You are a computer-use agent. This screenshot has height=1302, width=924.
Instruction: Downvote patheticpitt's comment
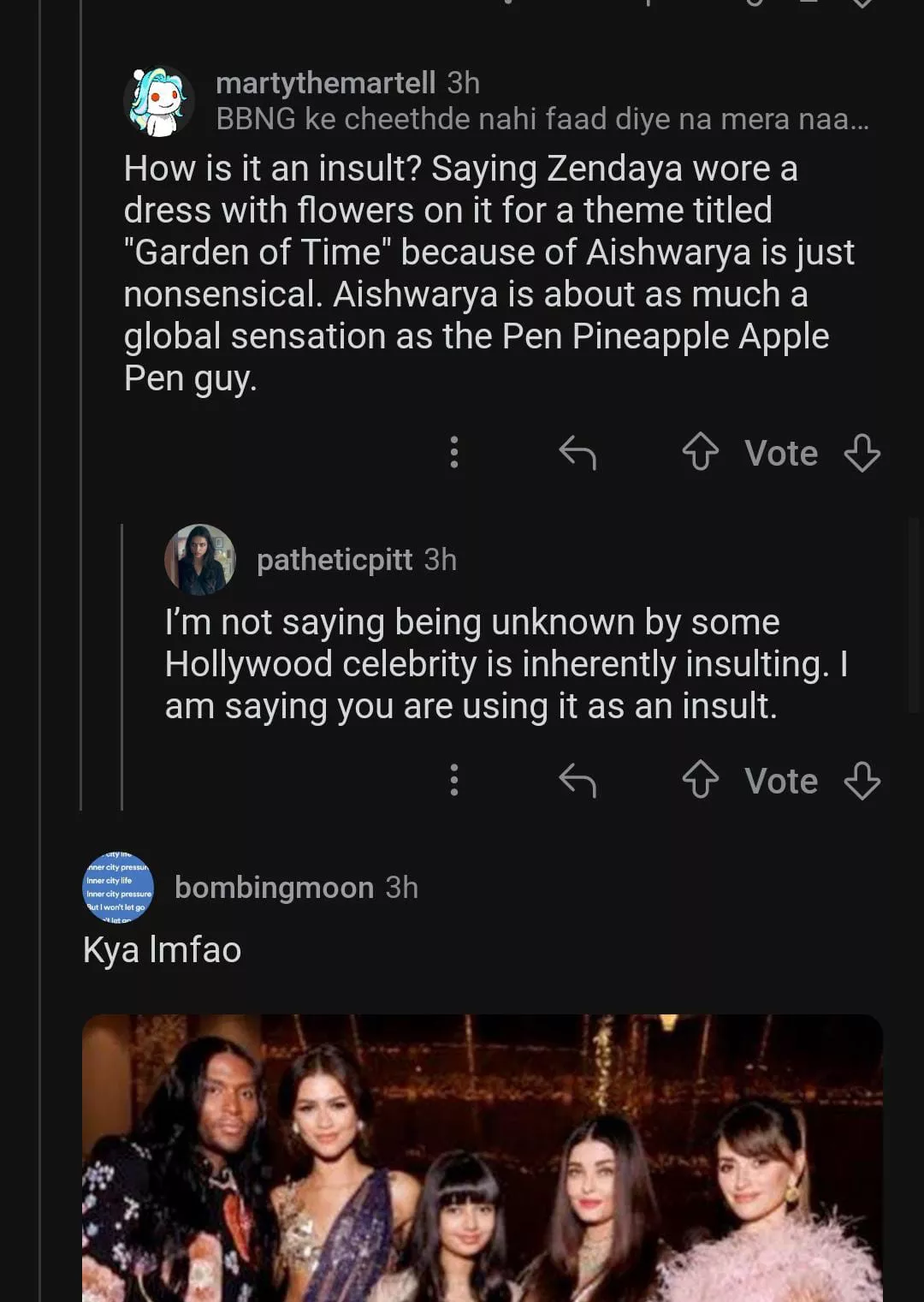pos(862,780)
